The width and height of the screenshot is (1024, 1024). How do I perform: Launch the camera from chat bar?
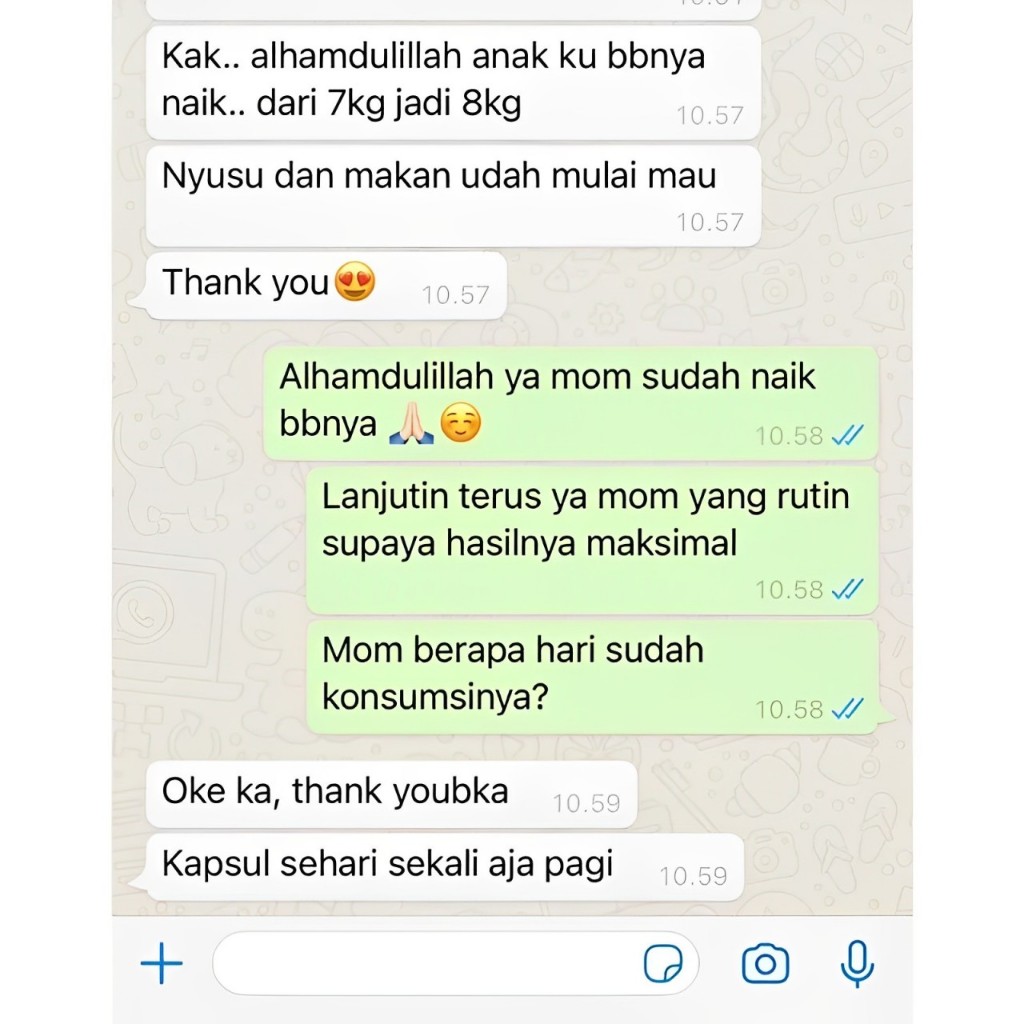click(x=765, y=964)
